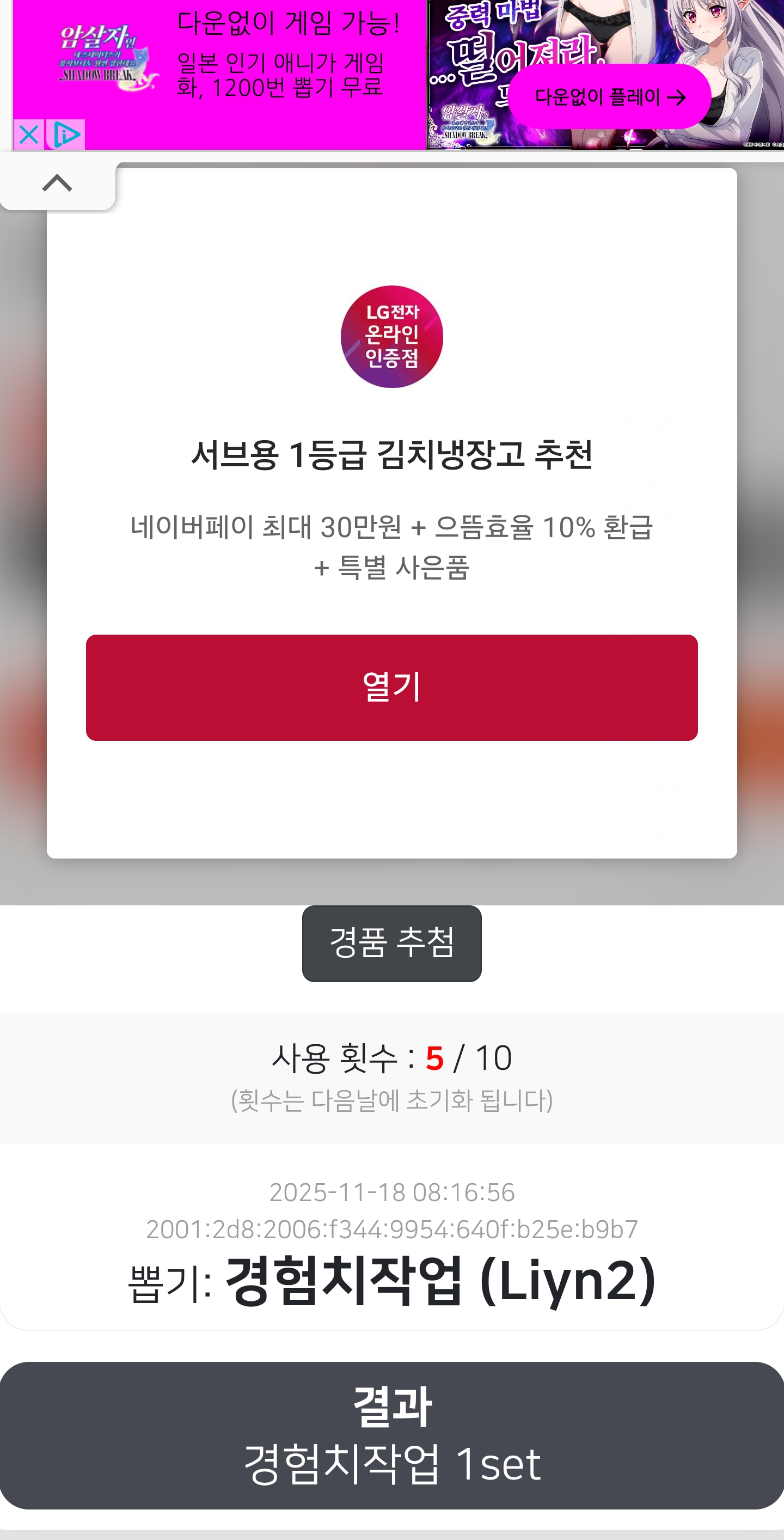Viewport: 784px width, 1540px height.
Task: Close the top banner ad
Action: pyautogui.click(x=29, y=135)
